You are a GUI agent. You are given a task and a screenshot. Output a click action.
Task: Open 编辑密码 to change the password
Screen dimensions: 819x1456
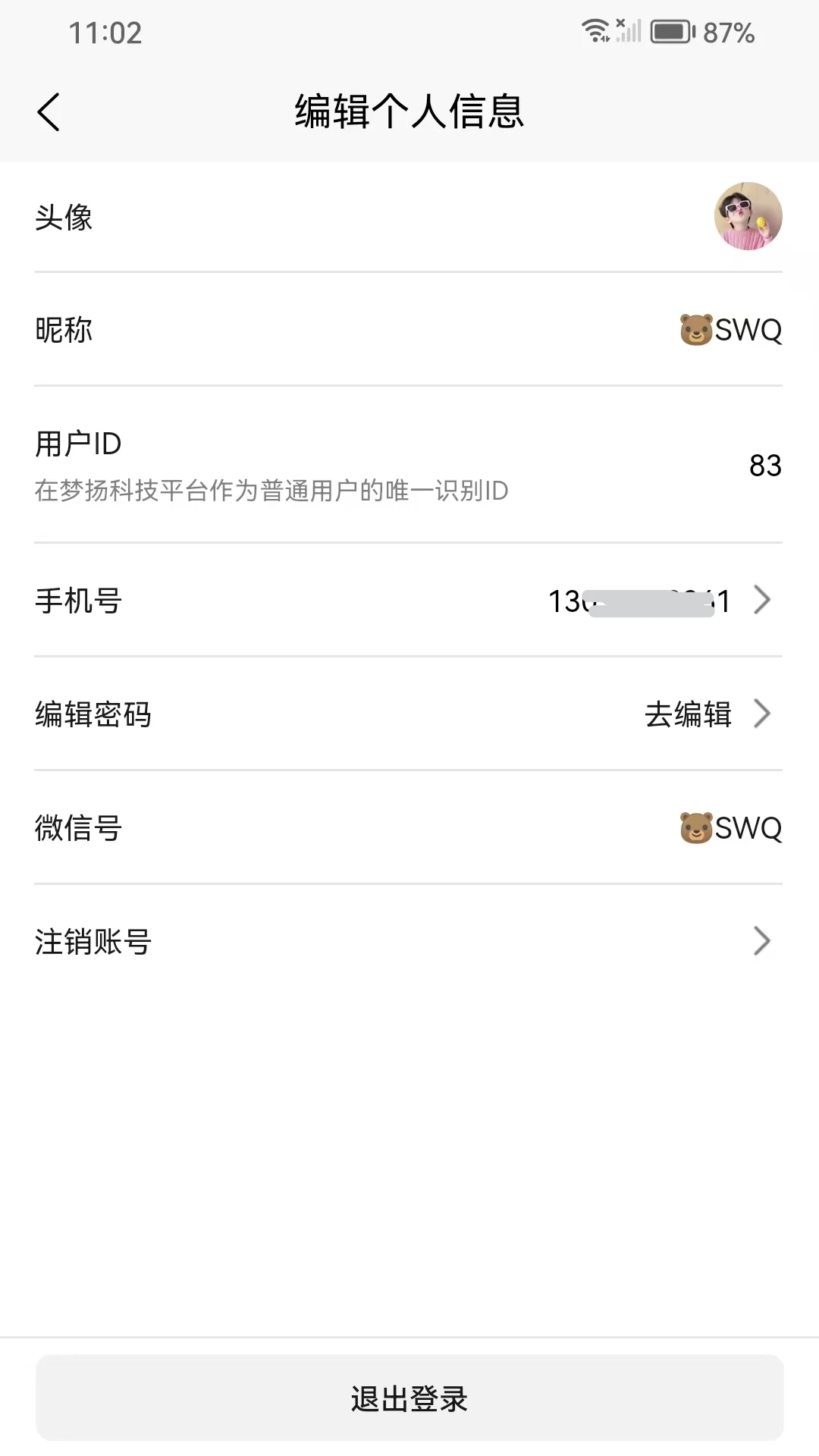[x=408, y=714]
